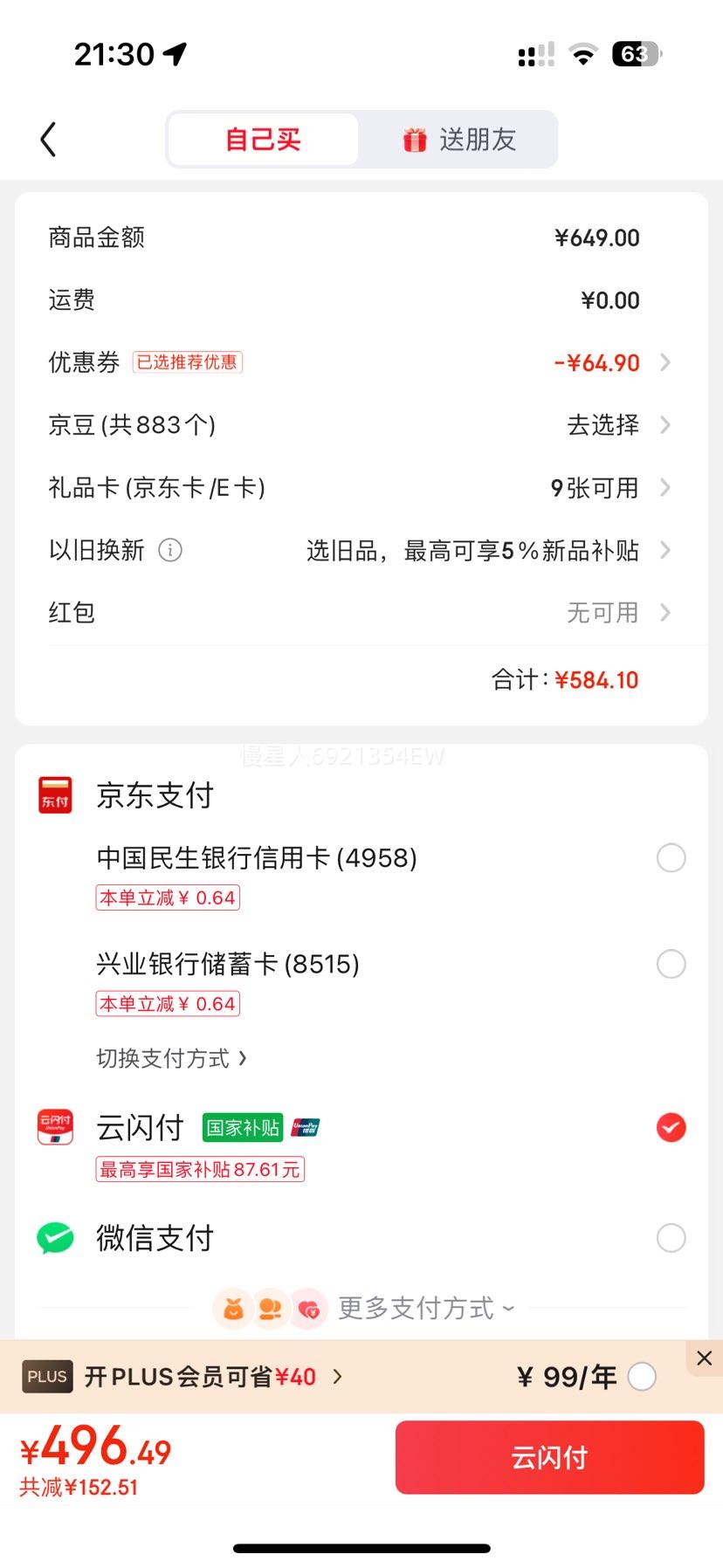
Task: Open the 红包 row
Action: point(361,613)
